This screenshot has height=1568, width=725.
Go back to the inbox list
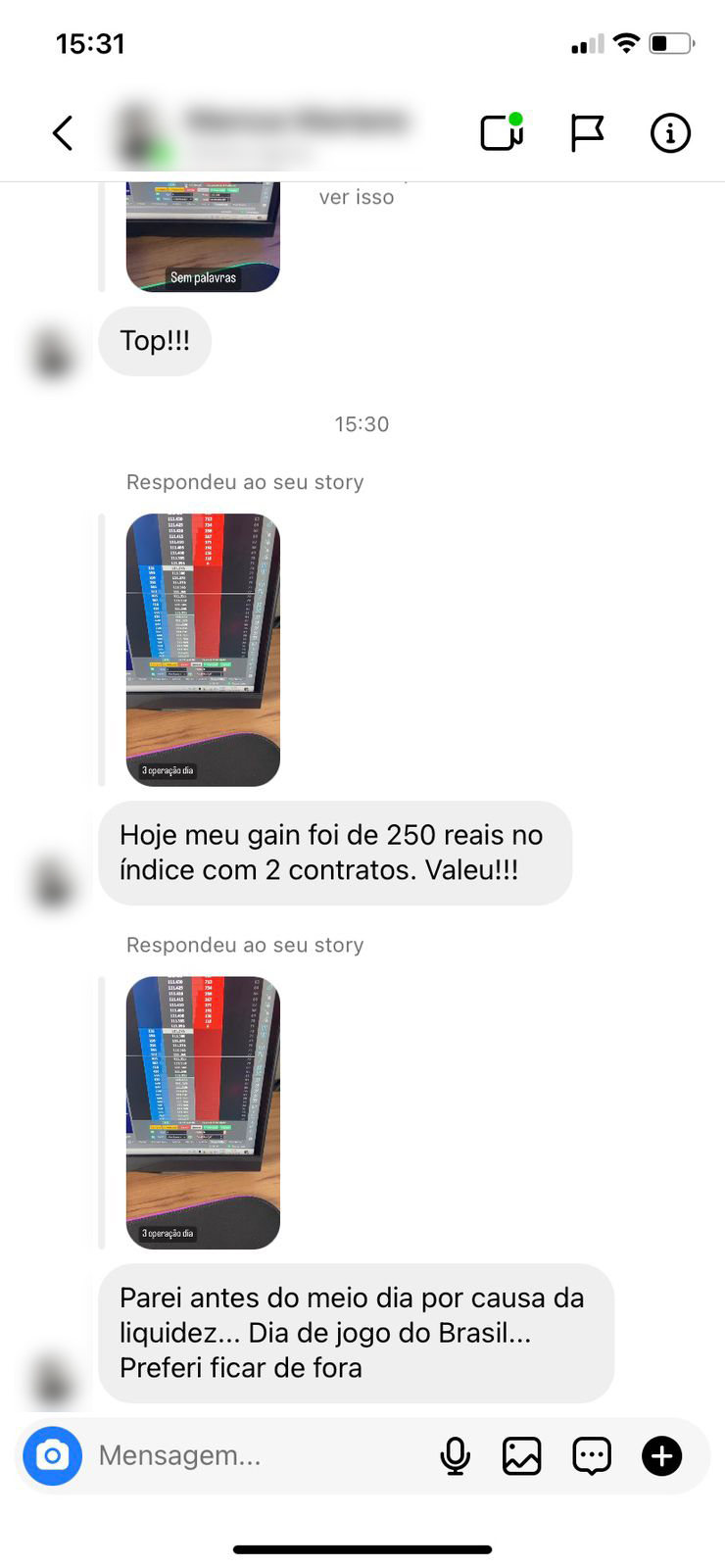tap(63, 133)
